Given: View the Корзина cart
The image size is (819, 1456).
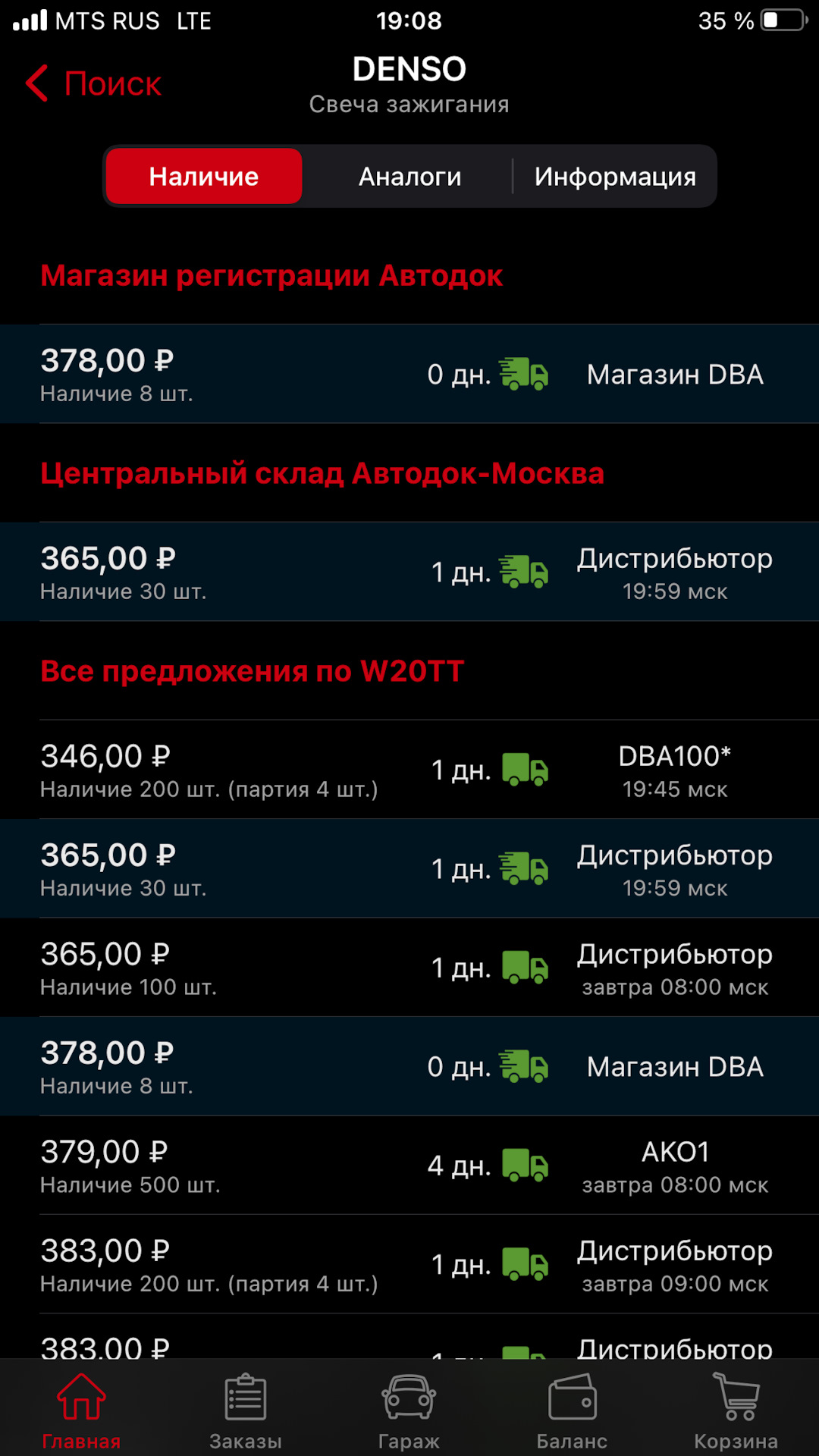Looking at the screenshot, I should 736,1410.
